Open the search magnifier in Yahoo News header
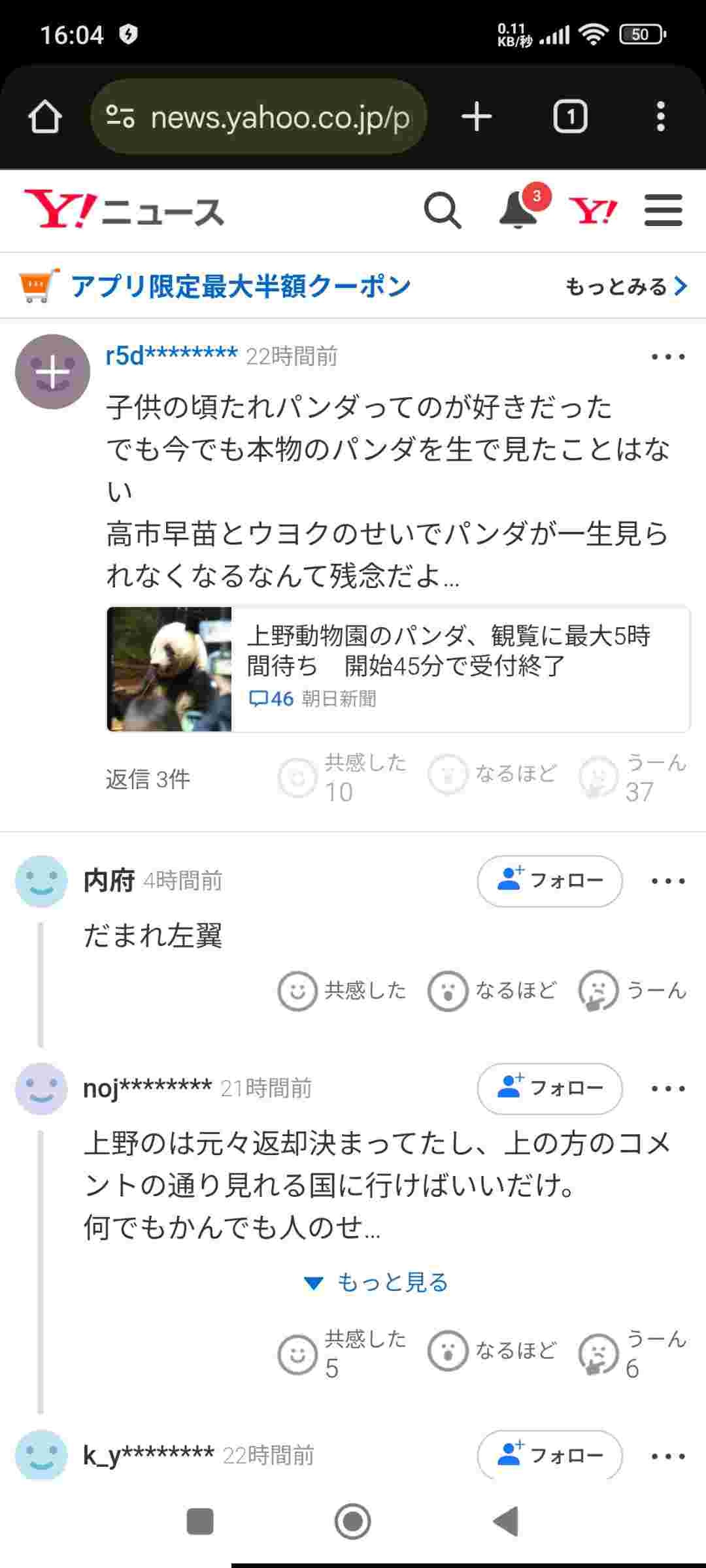 pos(443,210)
